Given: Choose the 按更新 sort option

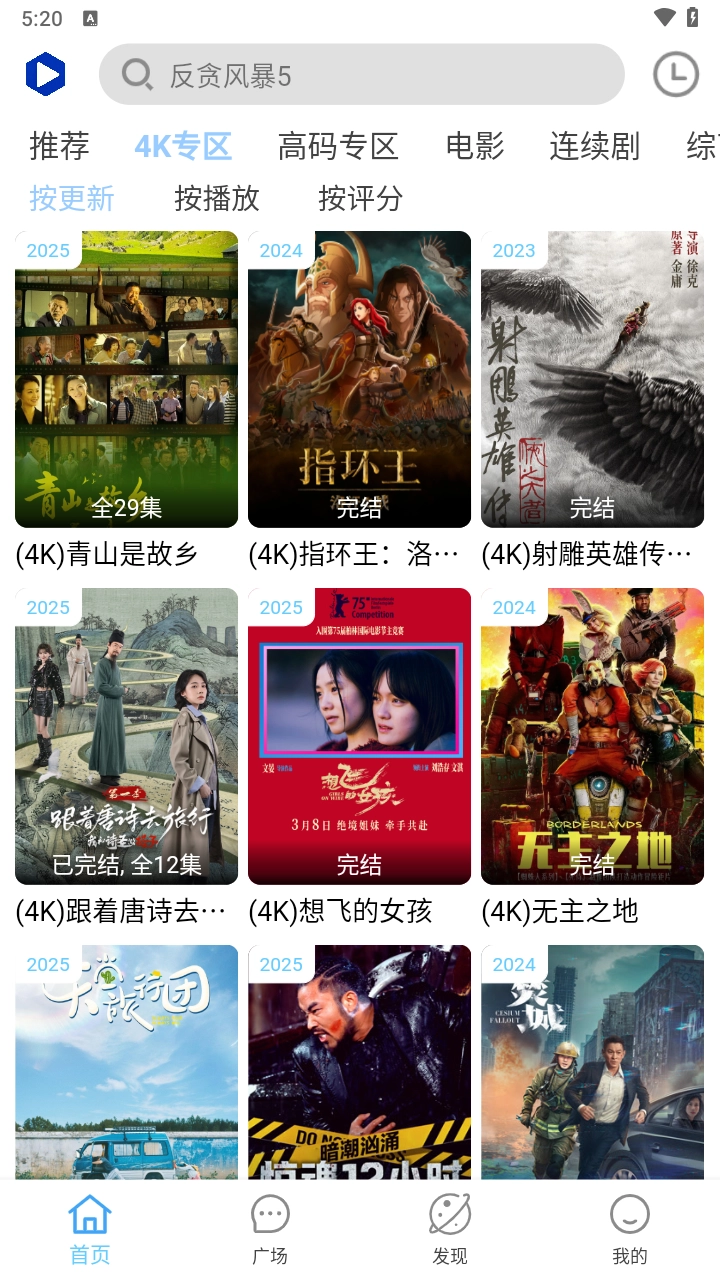Looking at the screenshot, I should [x=72, y=198].
